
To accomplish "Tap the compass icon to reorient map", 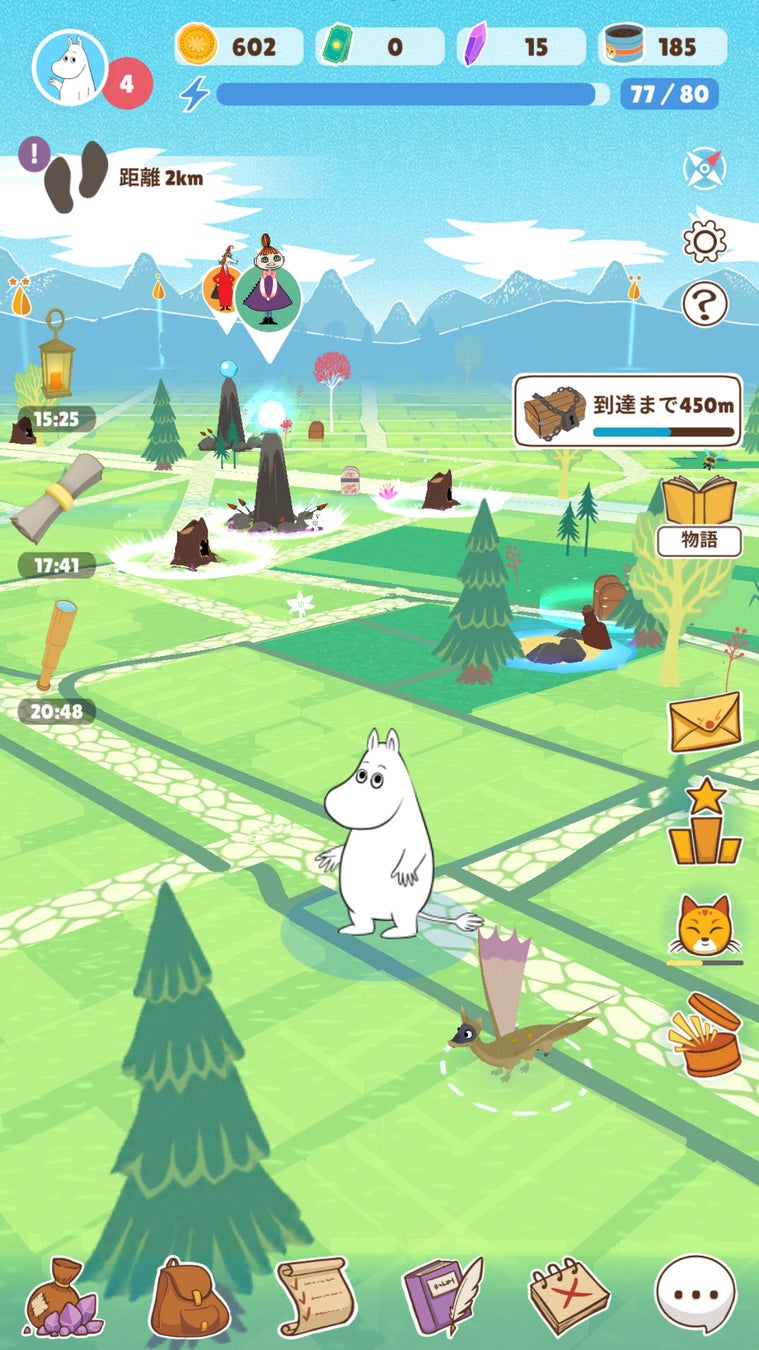I will tap(704, 168).
